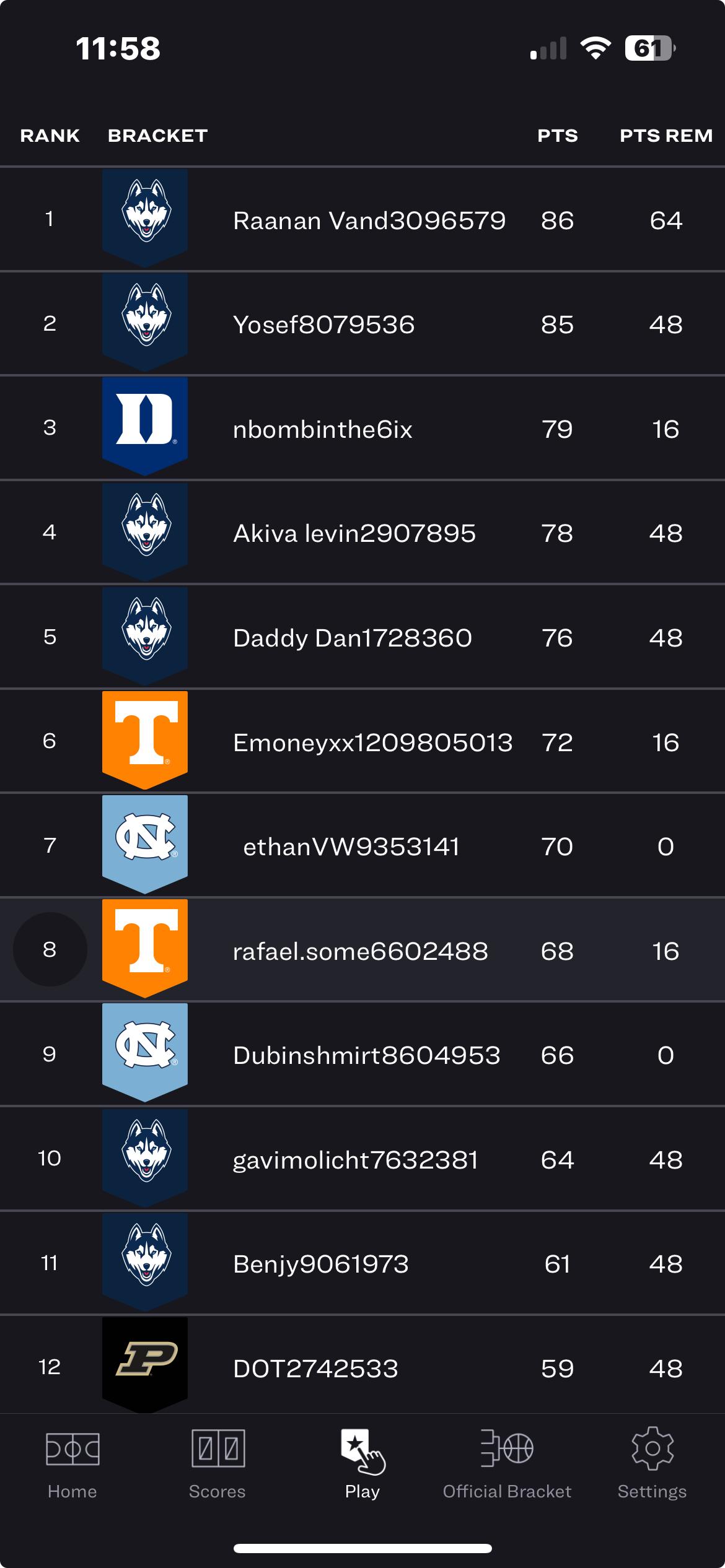Open Raanan Vand3096579's bracket
The width and height of the screenshot is (725, 1568).
tap(369, 220)
